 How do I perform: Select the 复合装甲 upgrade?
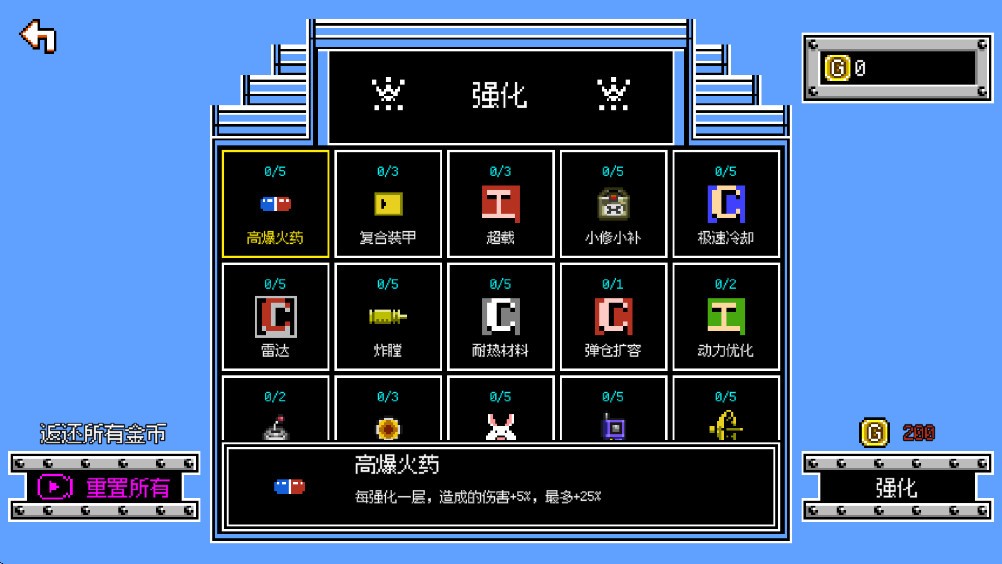pos(388,204)
